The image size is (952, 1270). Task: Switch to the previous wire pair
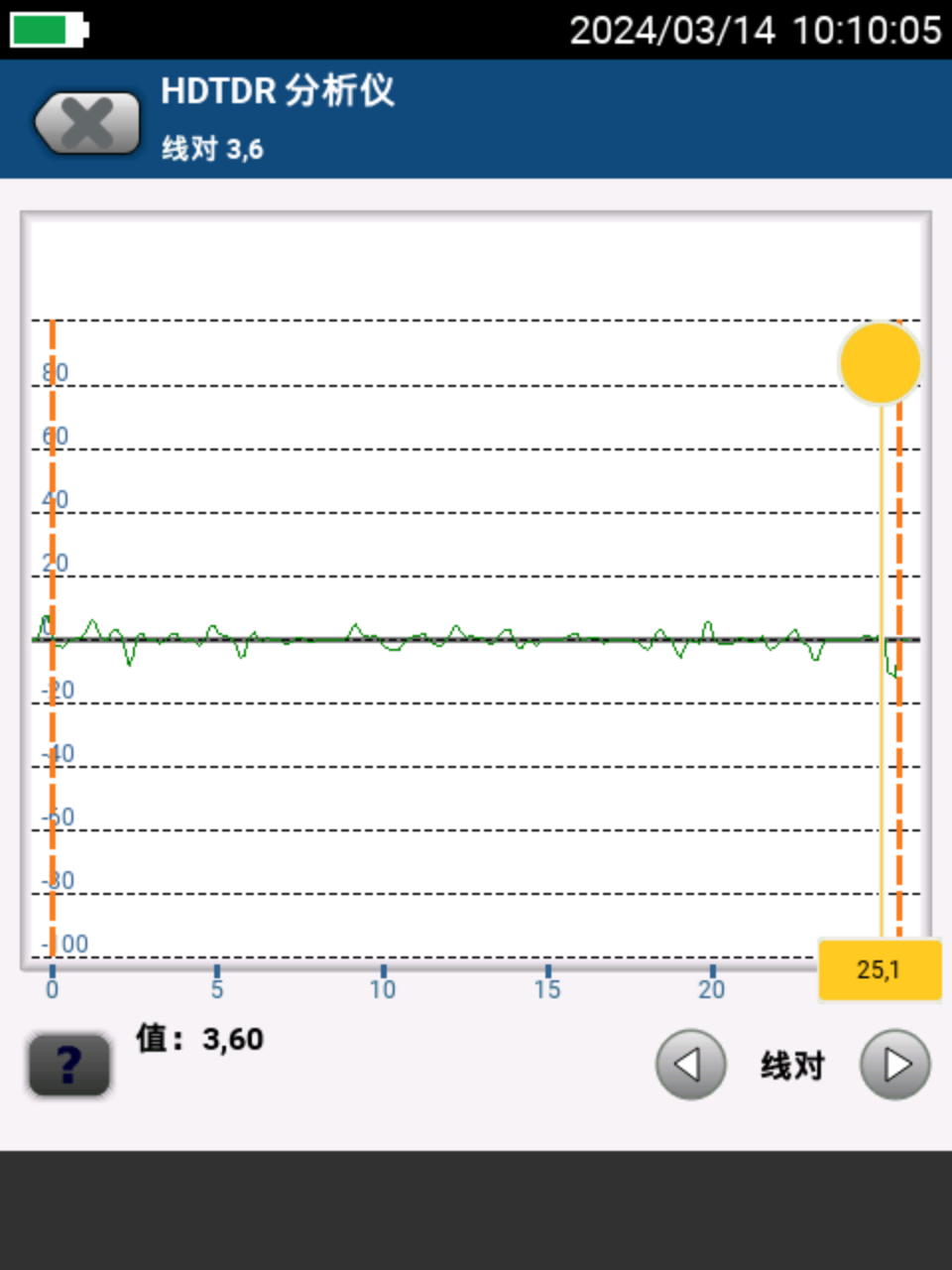690,1065
